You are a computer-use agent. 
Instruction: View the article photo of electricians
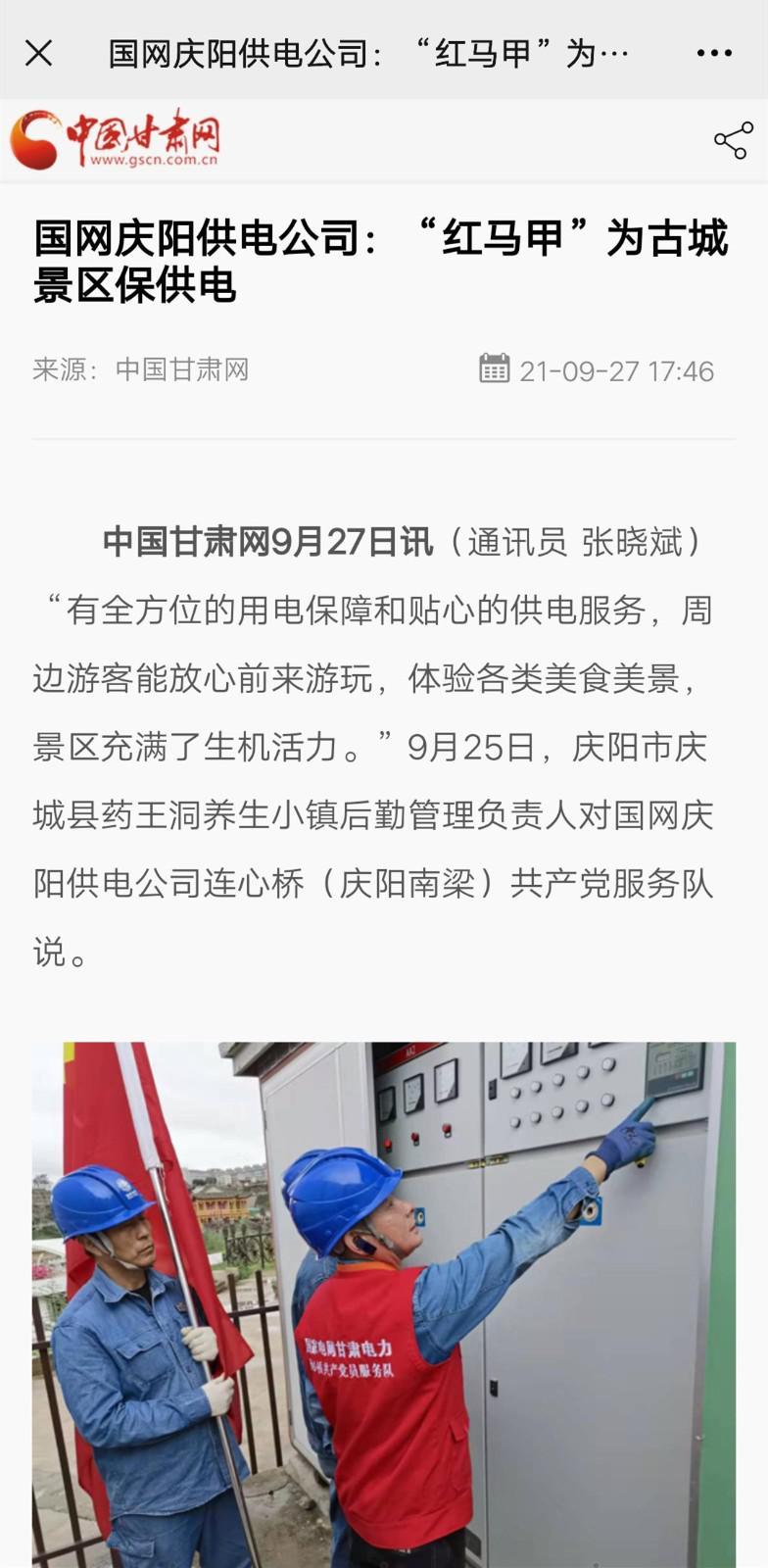(384, 1303)
